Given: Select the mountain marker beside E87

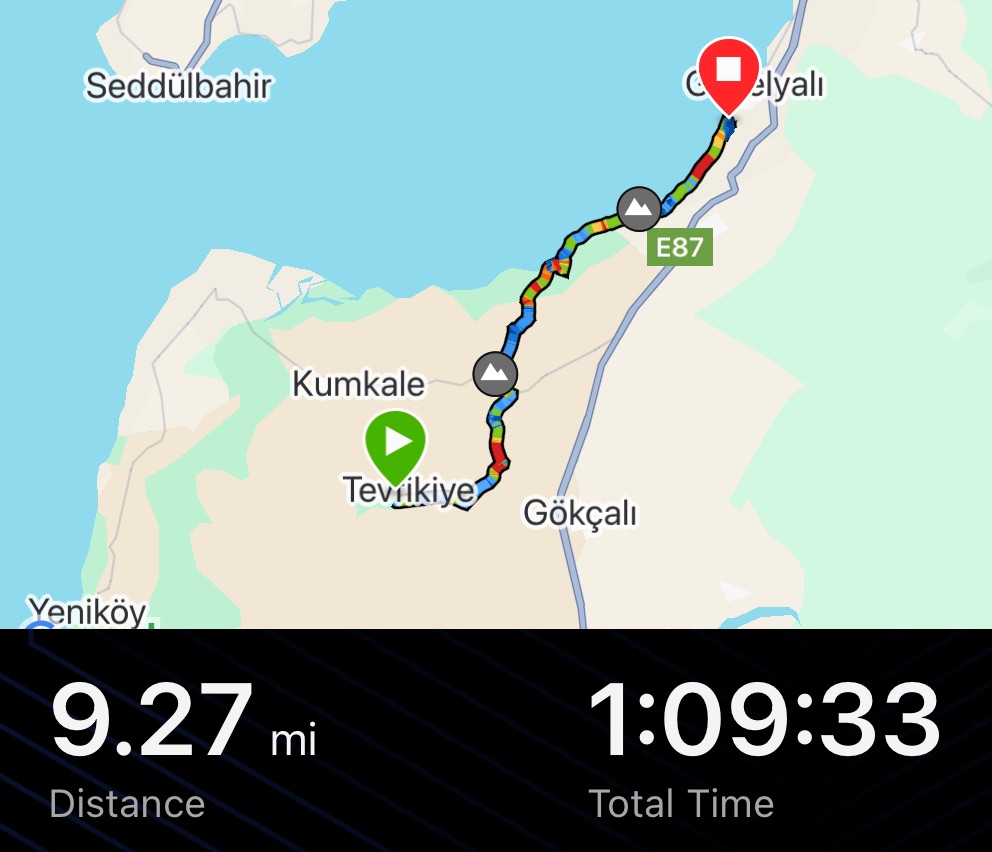Looking at the screenshot, I should pos(638,209).
